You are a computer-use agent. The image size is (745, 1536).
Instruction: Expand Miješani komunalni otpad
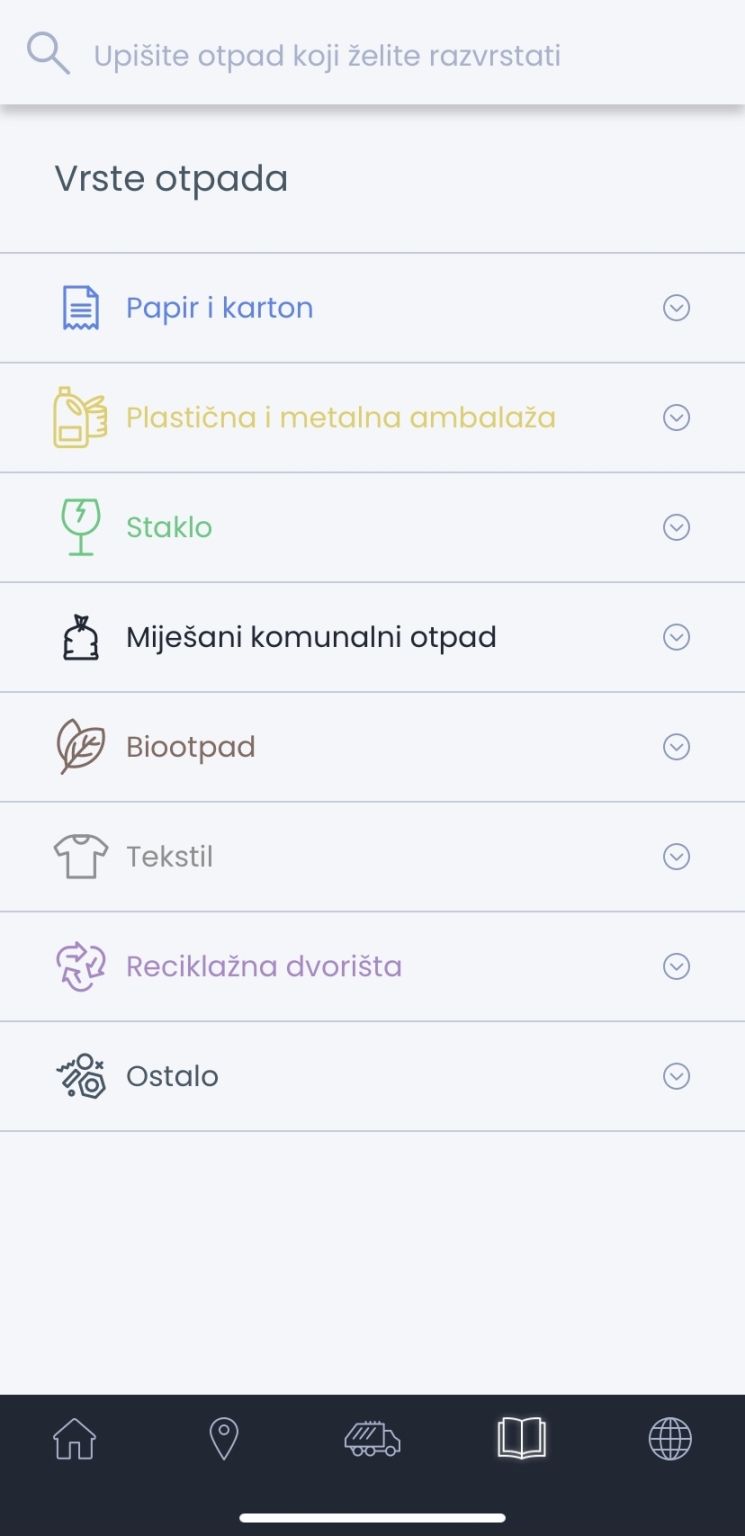(x=372, y=638)
